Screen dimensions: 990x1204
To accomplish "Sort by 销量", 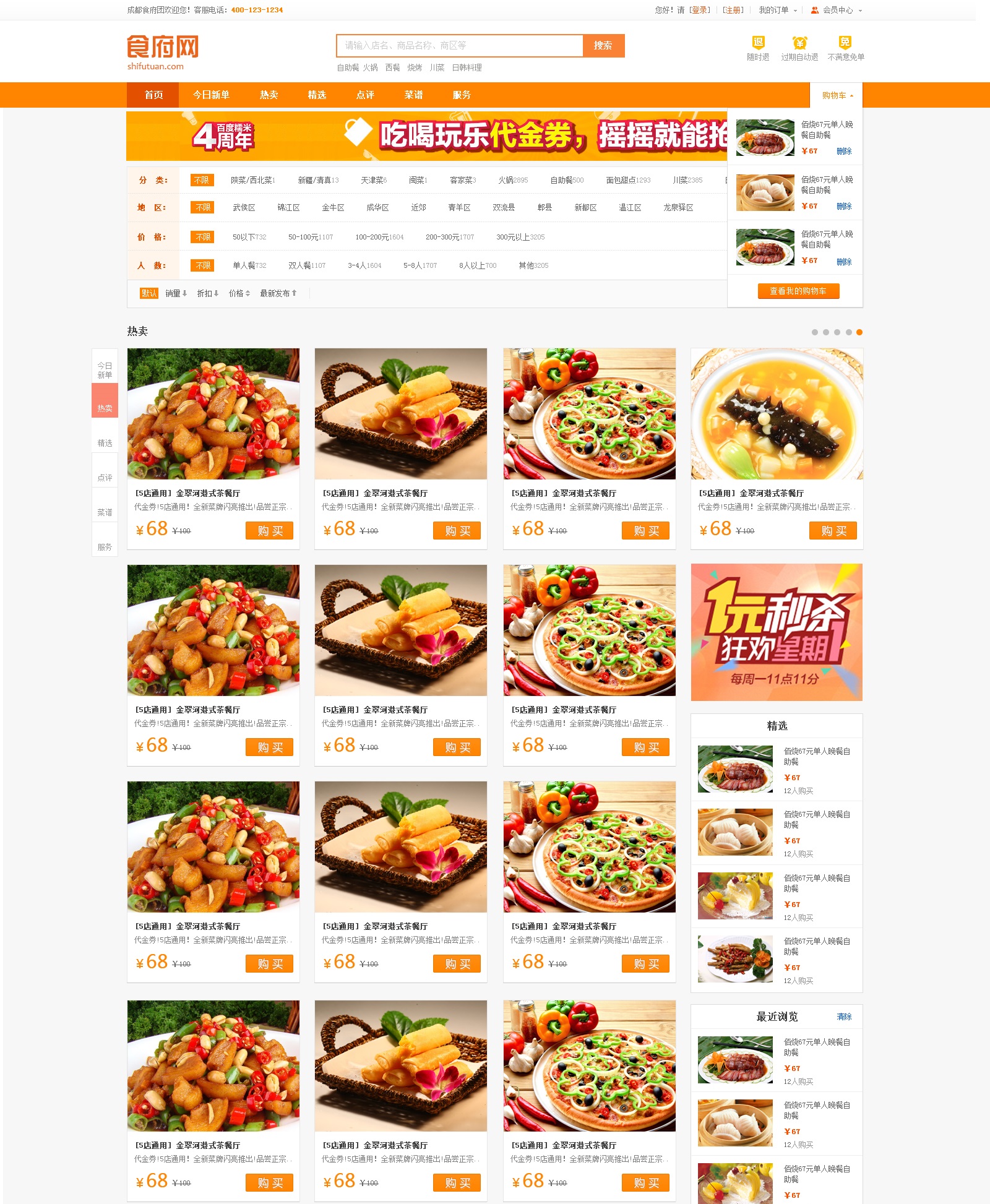I will pyautogui.click(x=176, y=293).
